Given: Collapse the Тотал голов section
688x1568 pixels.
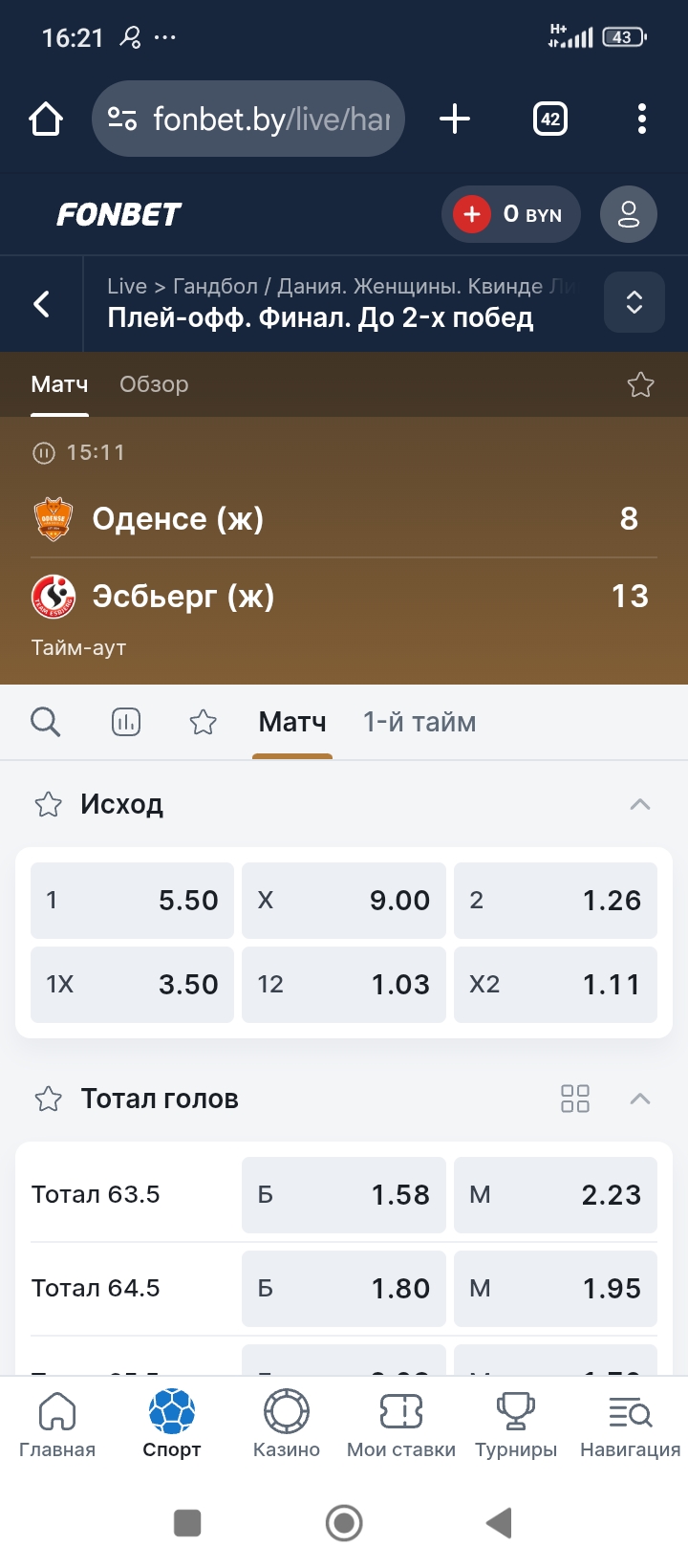Looking at the screenshot, I should coord(639,1099).
